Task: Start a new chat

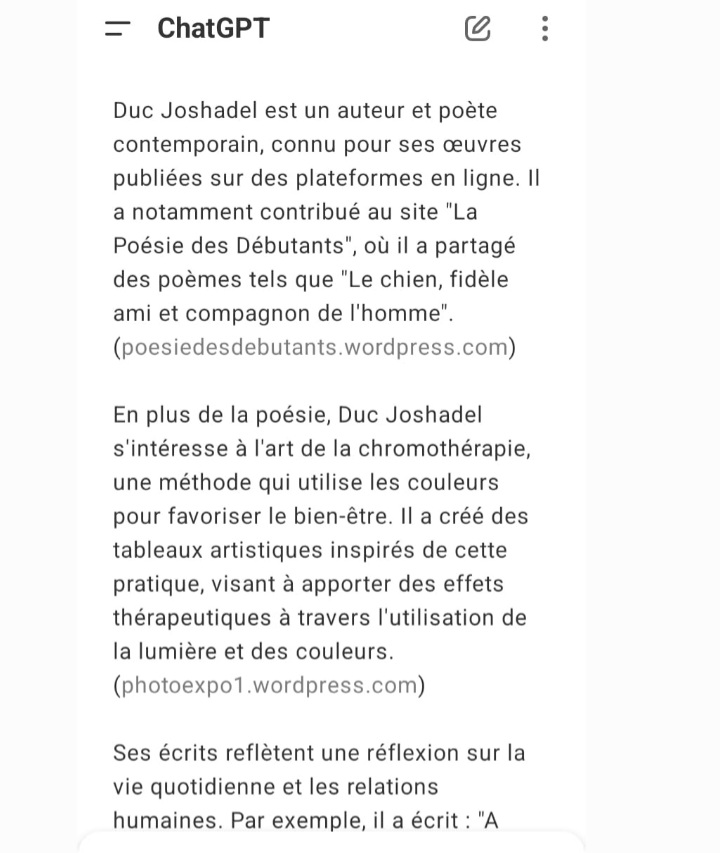Action: click(478, 29)
